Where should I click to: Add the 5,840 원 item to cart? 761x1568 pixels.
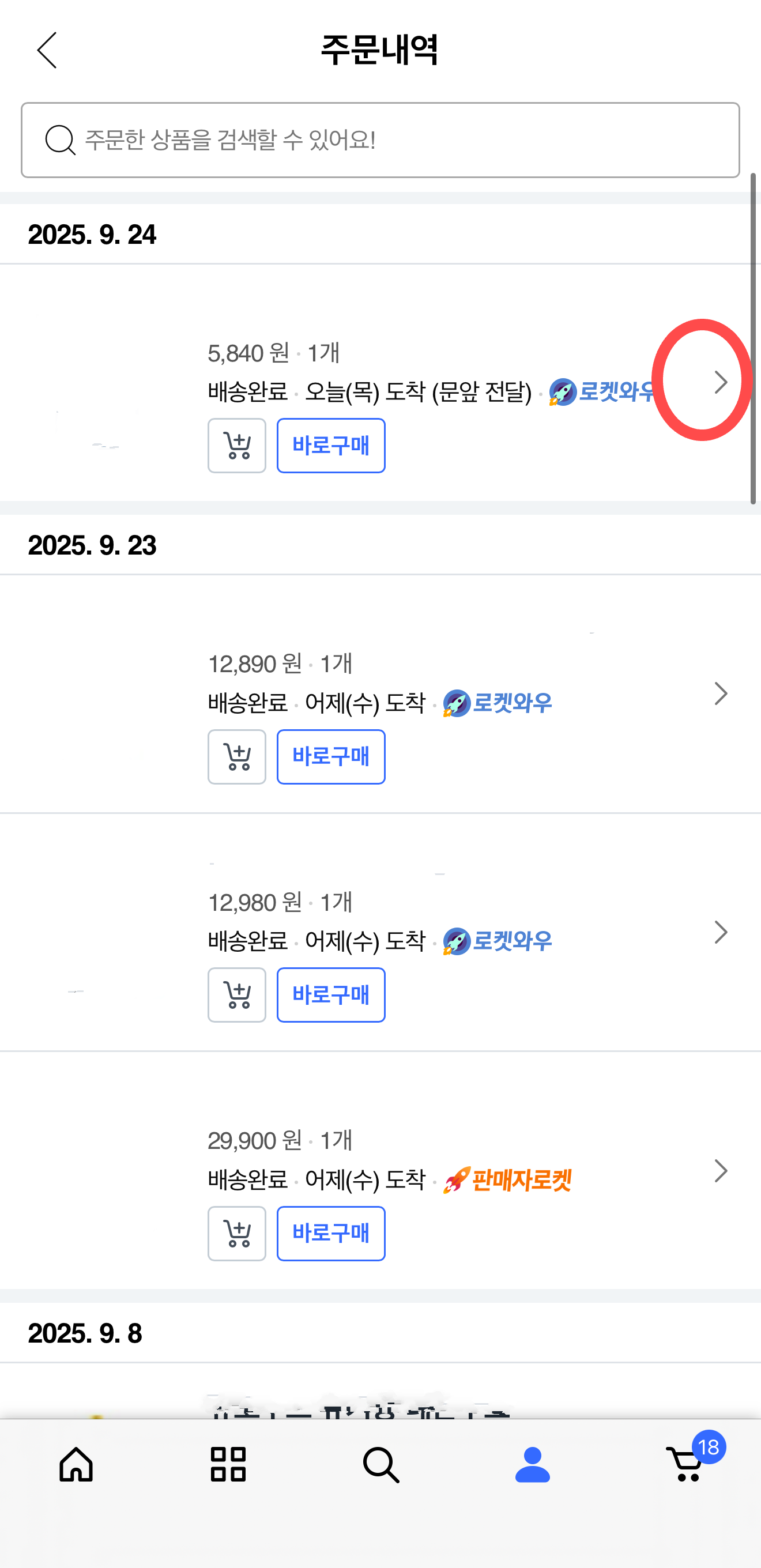coord(237,446)
